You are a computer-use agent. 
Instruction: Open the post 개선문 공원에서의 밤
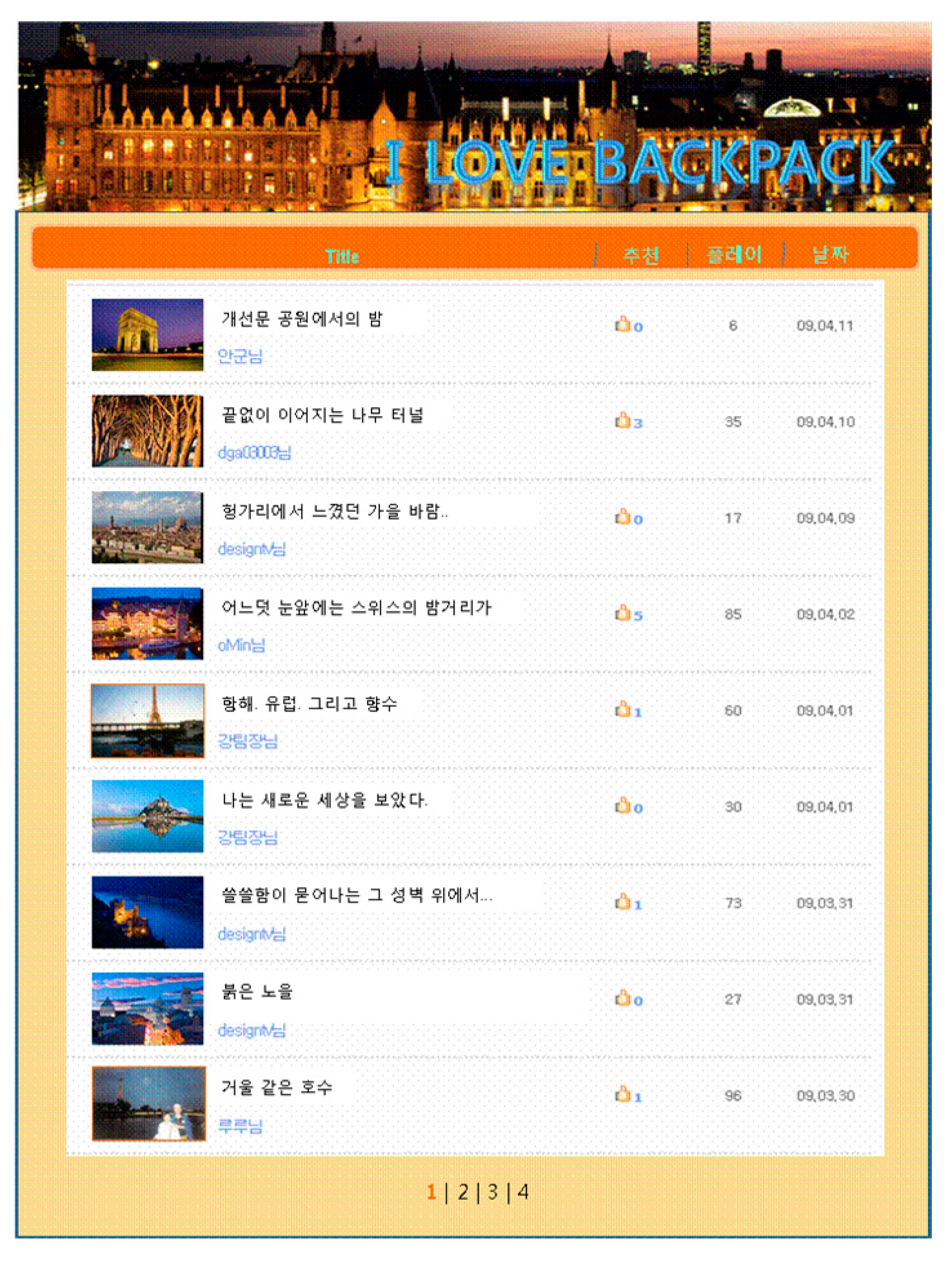pos(302,319)
